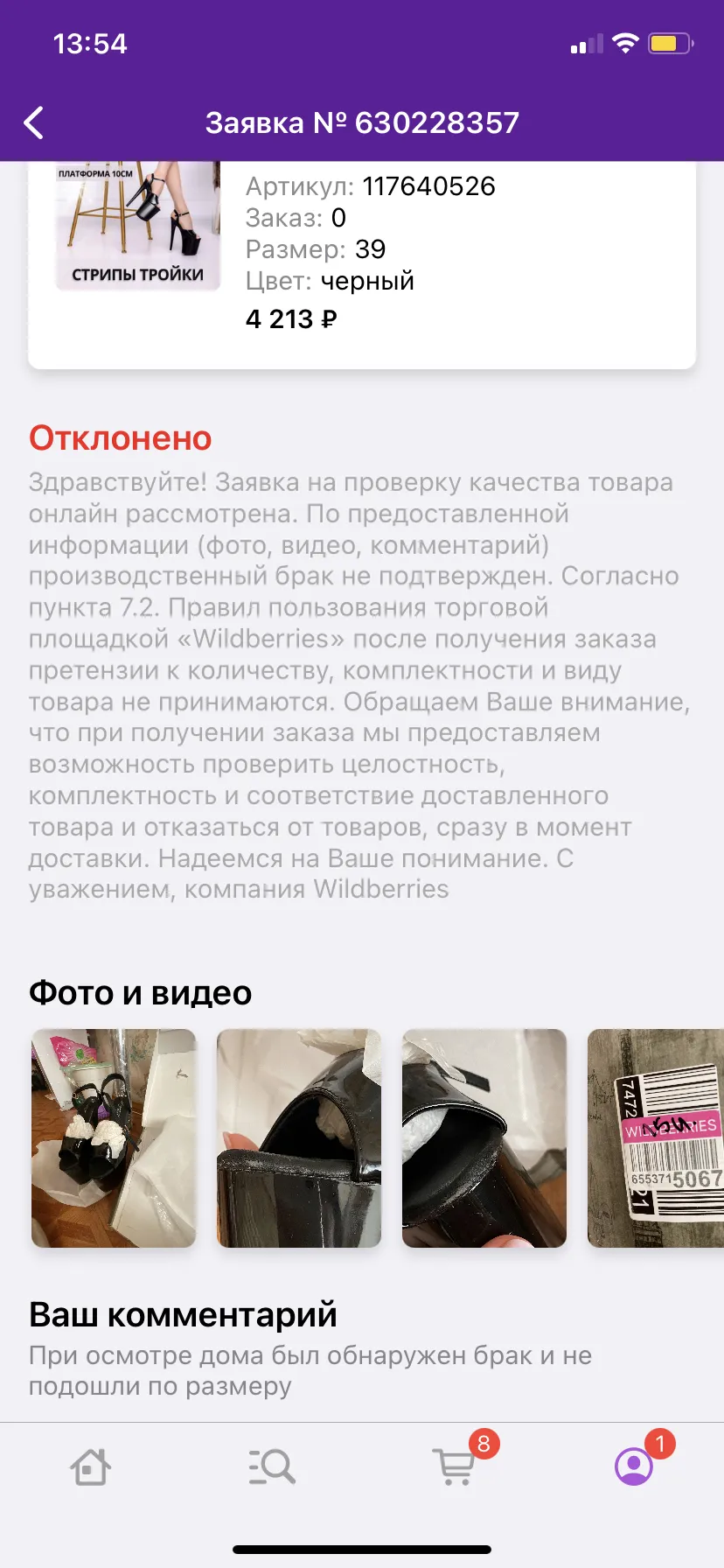The width and height of the screenshot is (724, 1568).
Task: Open the third photo of the shoe sole
Action: coord(484,1137)
